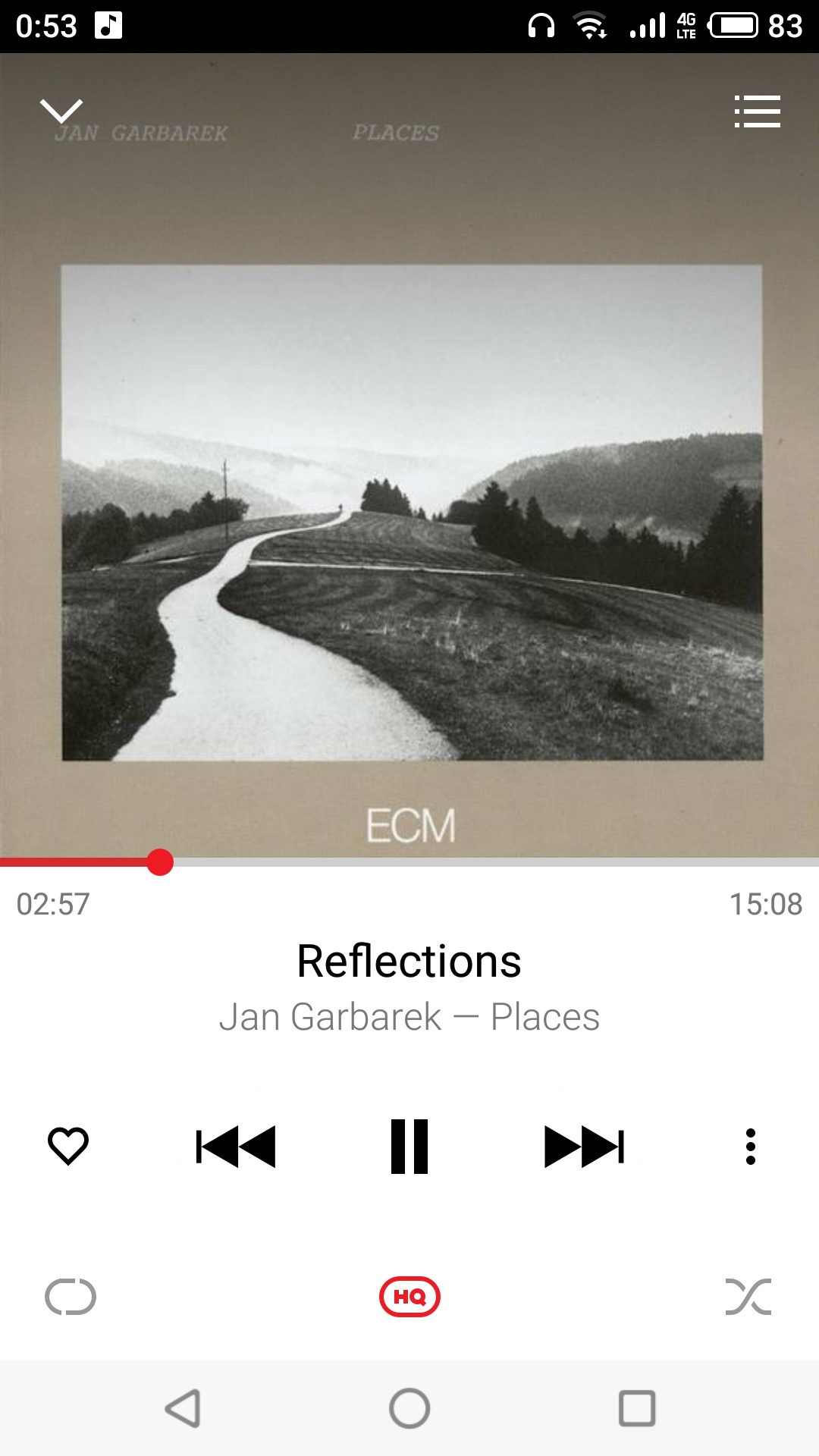
Task: Toggle shuffle playback
Action: (748, 1297)
